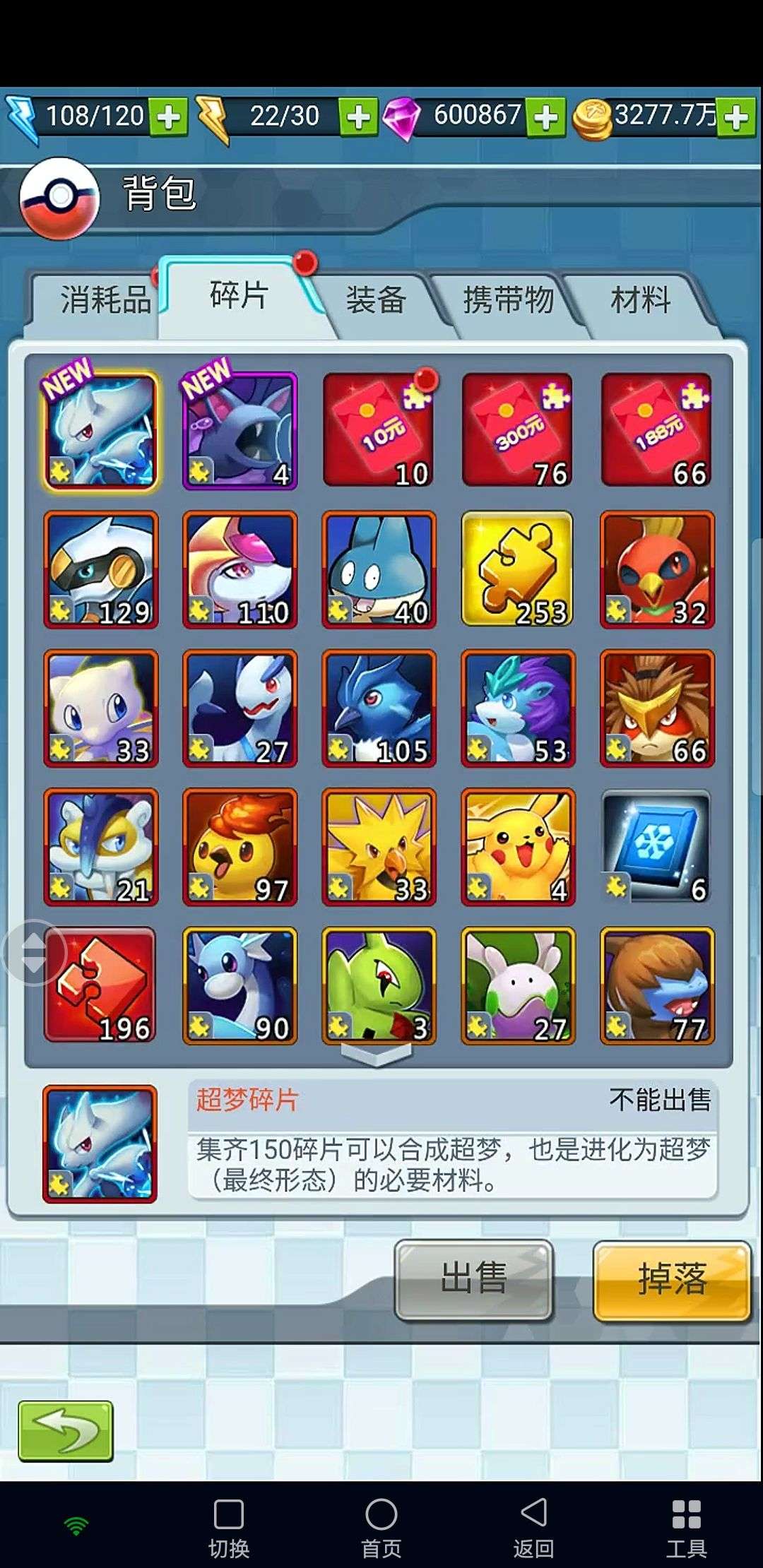Select the golden puzzle piece with 253
This screenshot has height=1568, width=763.
pyautogui.click(x=517, y=569)
